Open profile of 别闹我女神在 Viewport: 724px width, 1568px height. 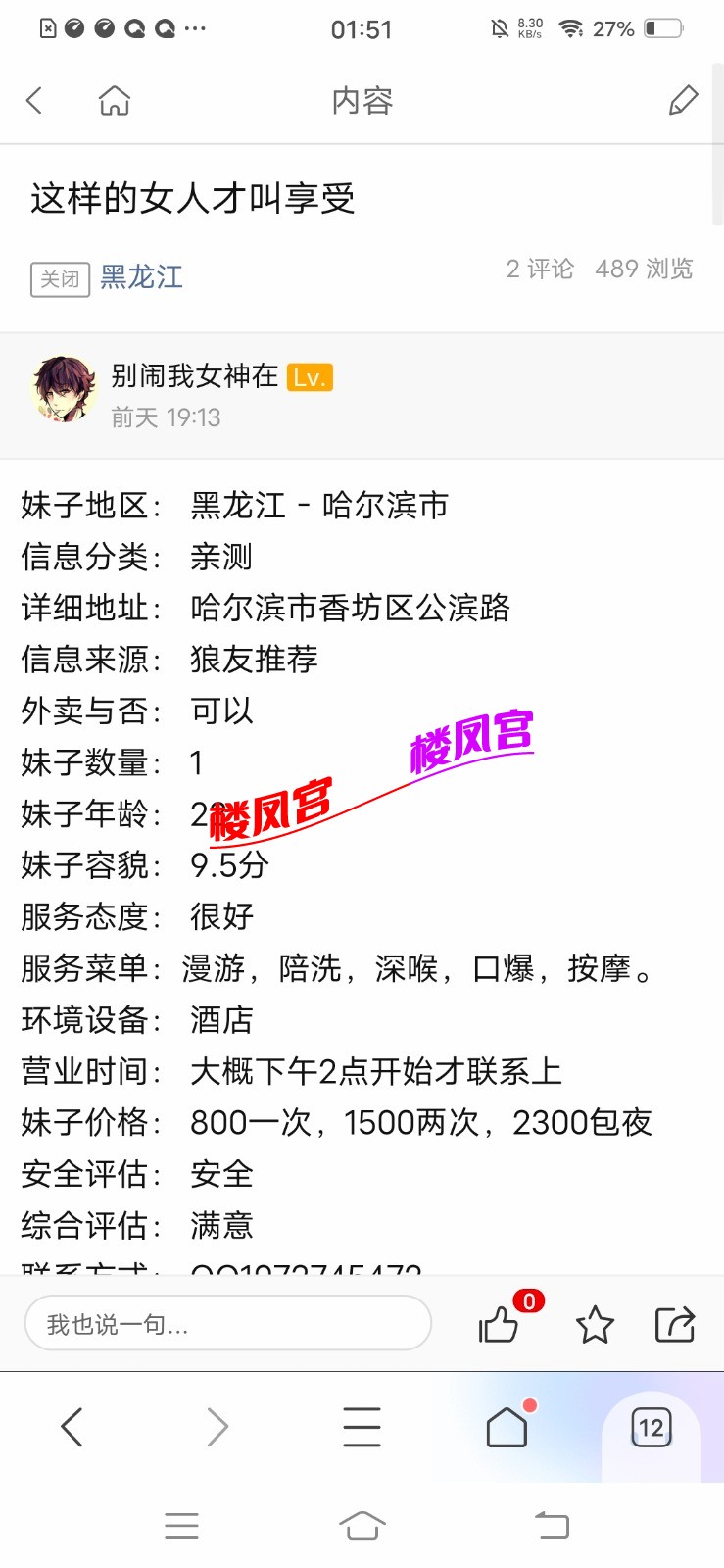[x=193, y=377]
